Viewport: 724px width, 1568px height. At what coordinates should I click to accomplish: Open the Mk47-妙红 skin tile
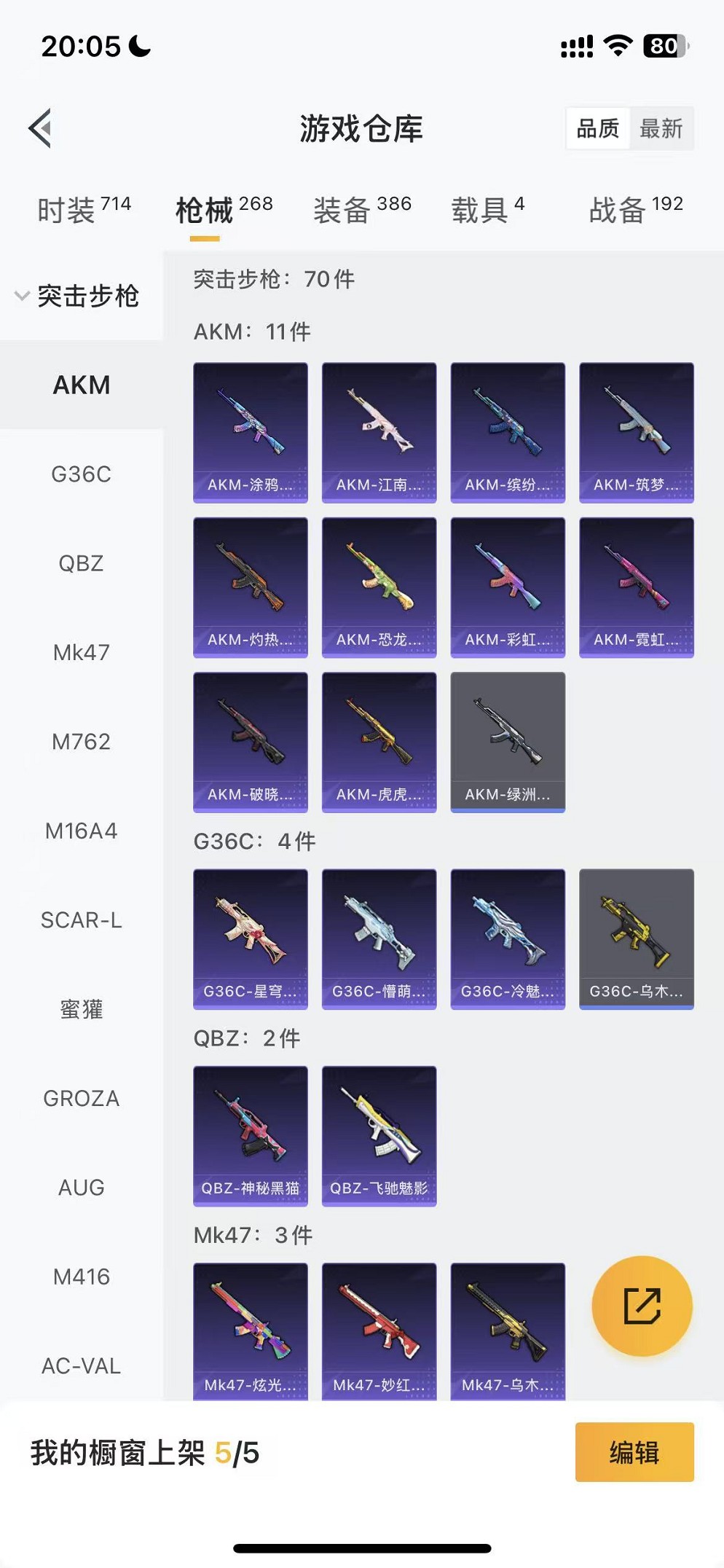pos(379,1330)
